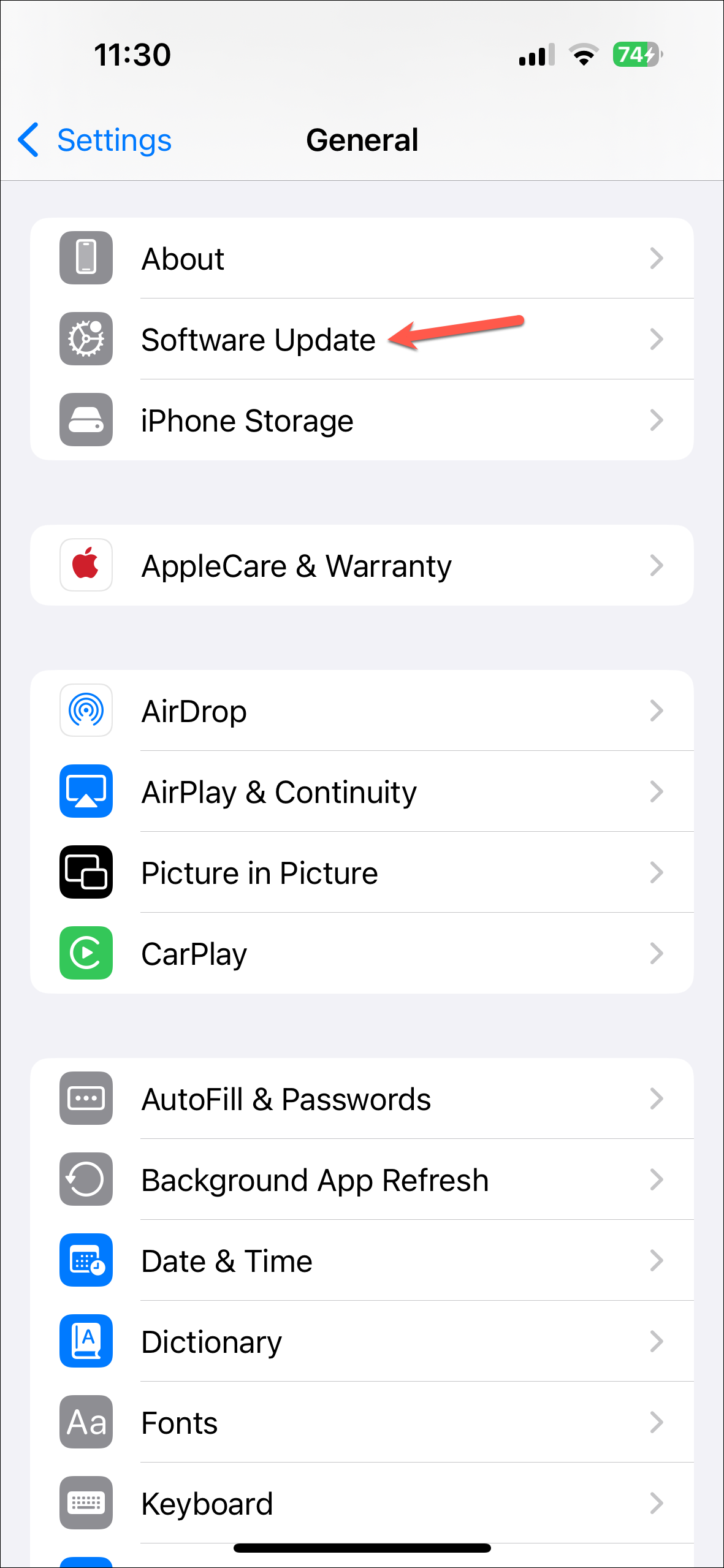The image size is (724, 1568).
Task: Open Date & Time settings
Action: tap(362, 1261)
